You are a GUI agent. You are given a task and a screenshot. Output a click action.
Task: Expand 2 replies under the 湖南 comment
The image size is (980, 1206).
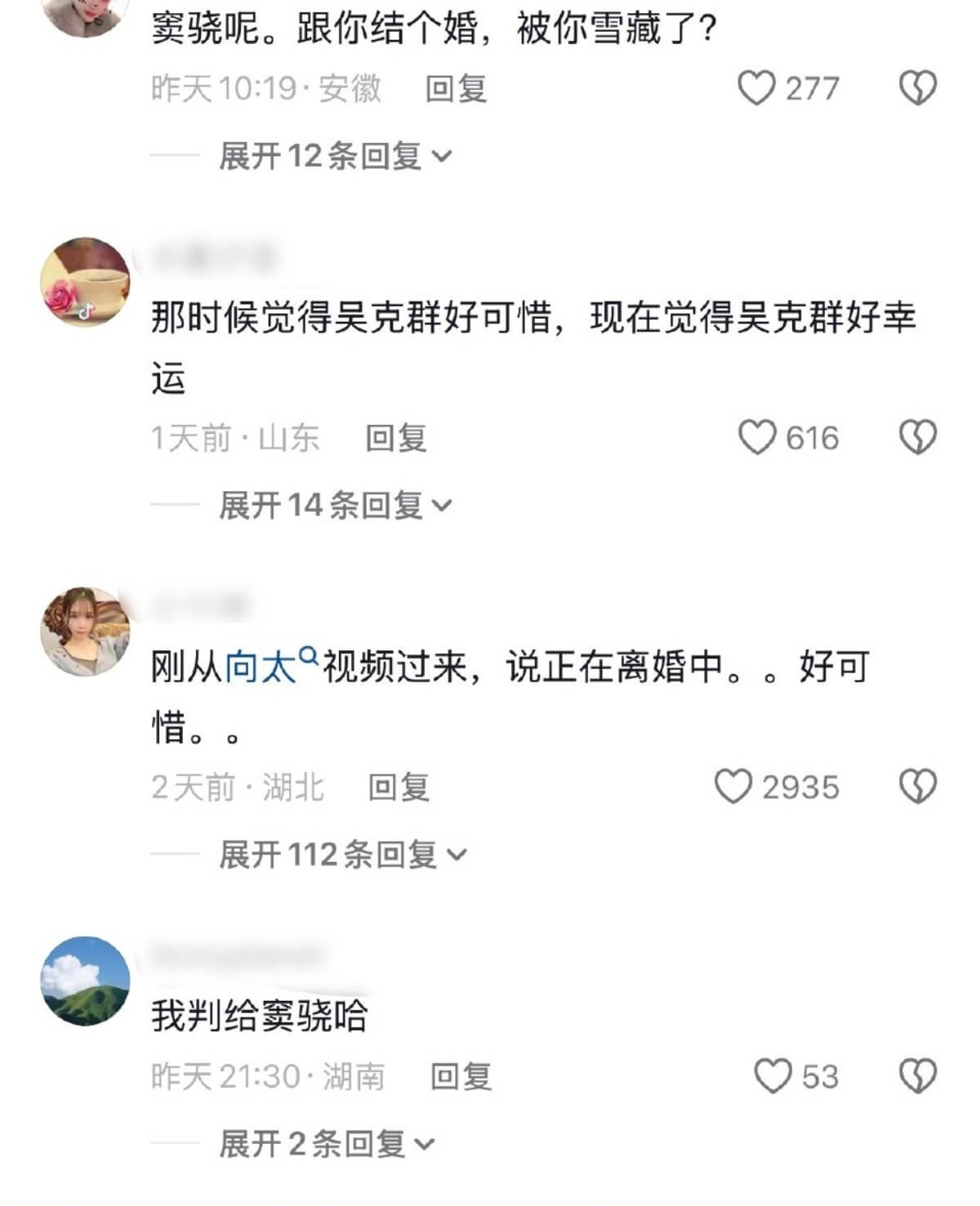[x=327, y=1144]
